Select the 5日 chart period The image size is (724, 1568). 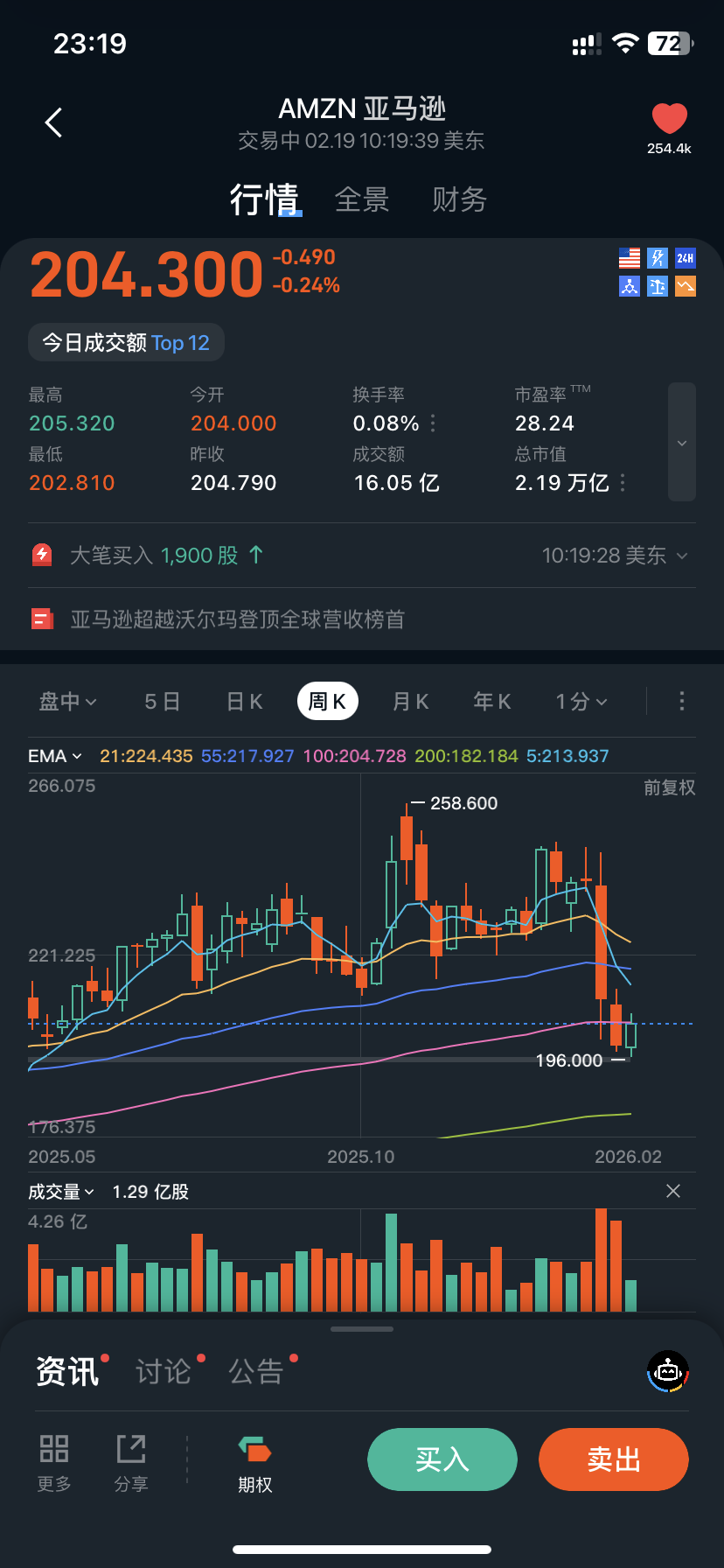(x=163, y=701)
